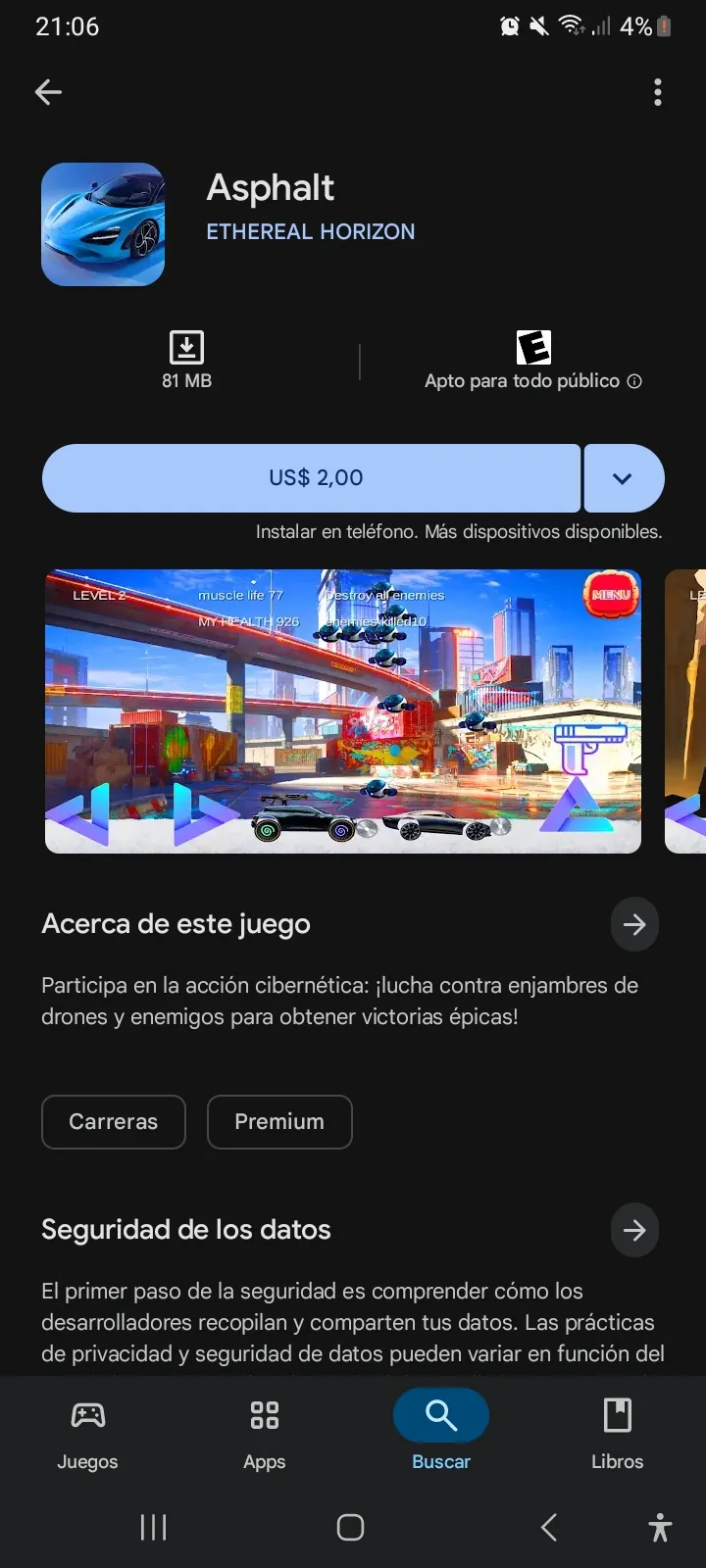View content rating info icon
This screenshot has width=706, height=1568.
(x=635, y=381)
